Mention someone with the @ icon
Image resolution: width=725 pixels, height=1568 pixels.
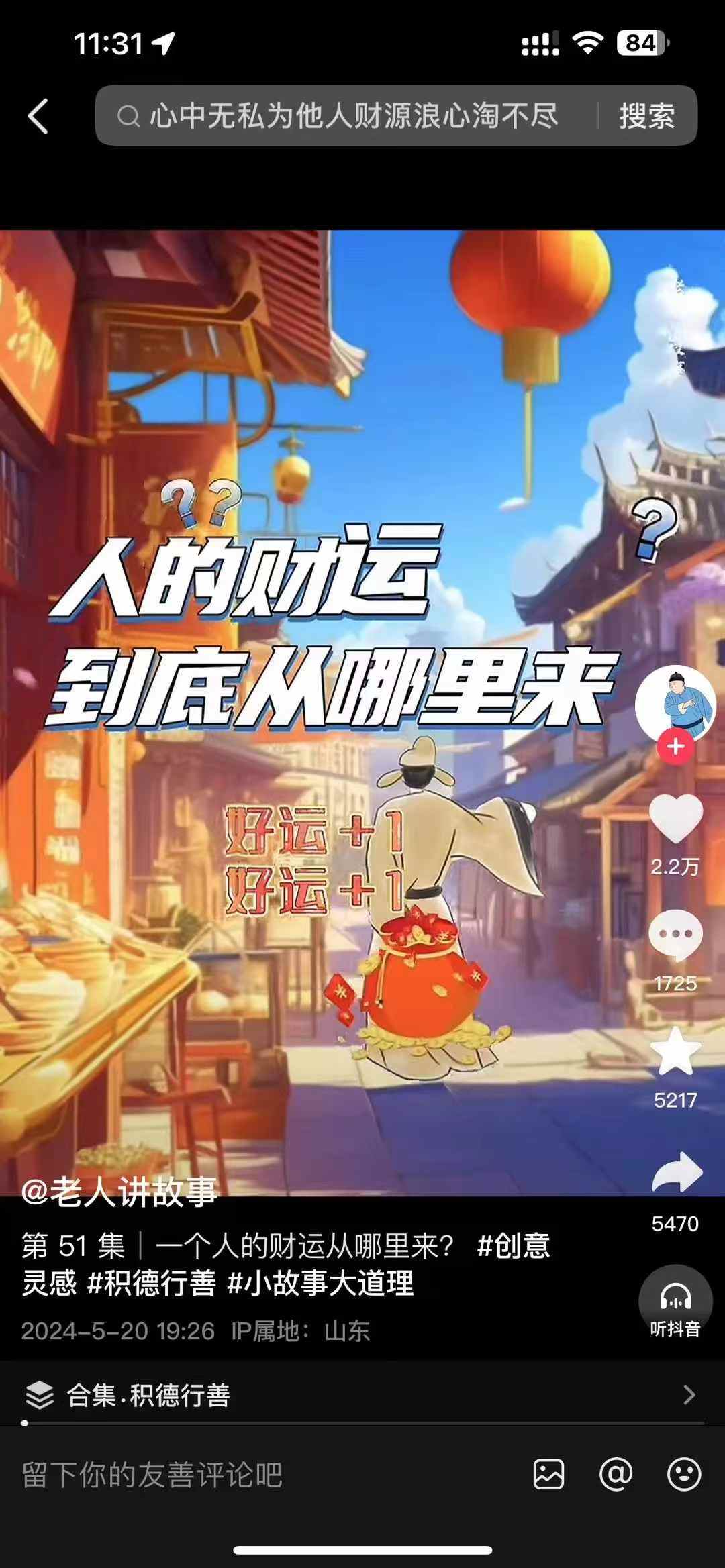616,1475
